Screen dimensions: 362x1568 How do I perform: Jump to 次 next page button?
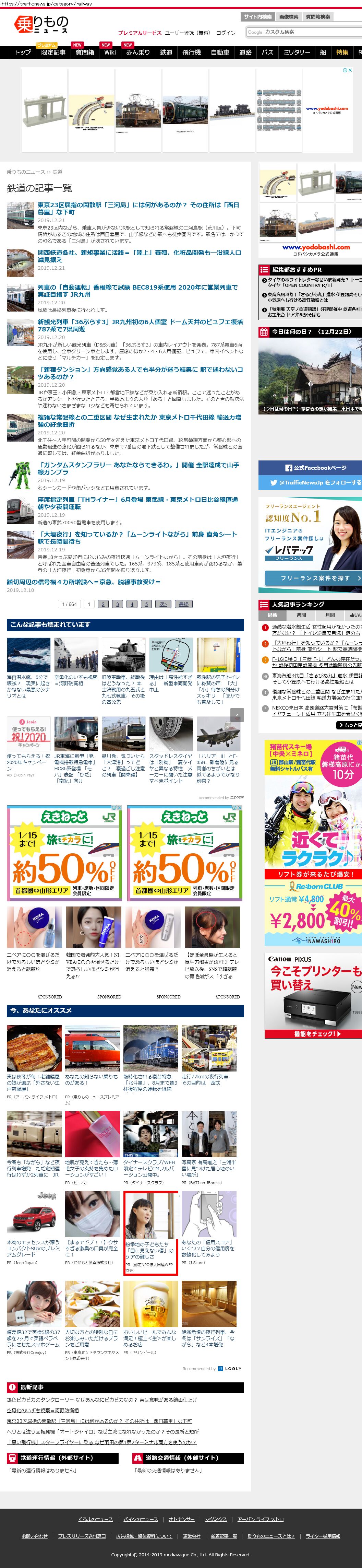coord(162,604)
